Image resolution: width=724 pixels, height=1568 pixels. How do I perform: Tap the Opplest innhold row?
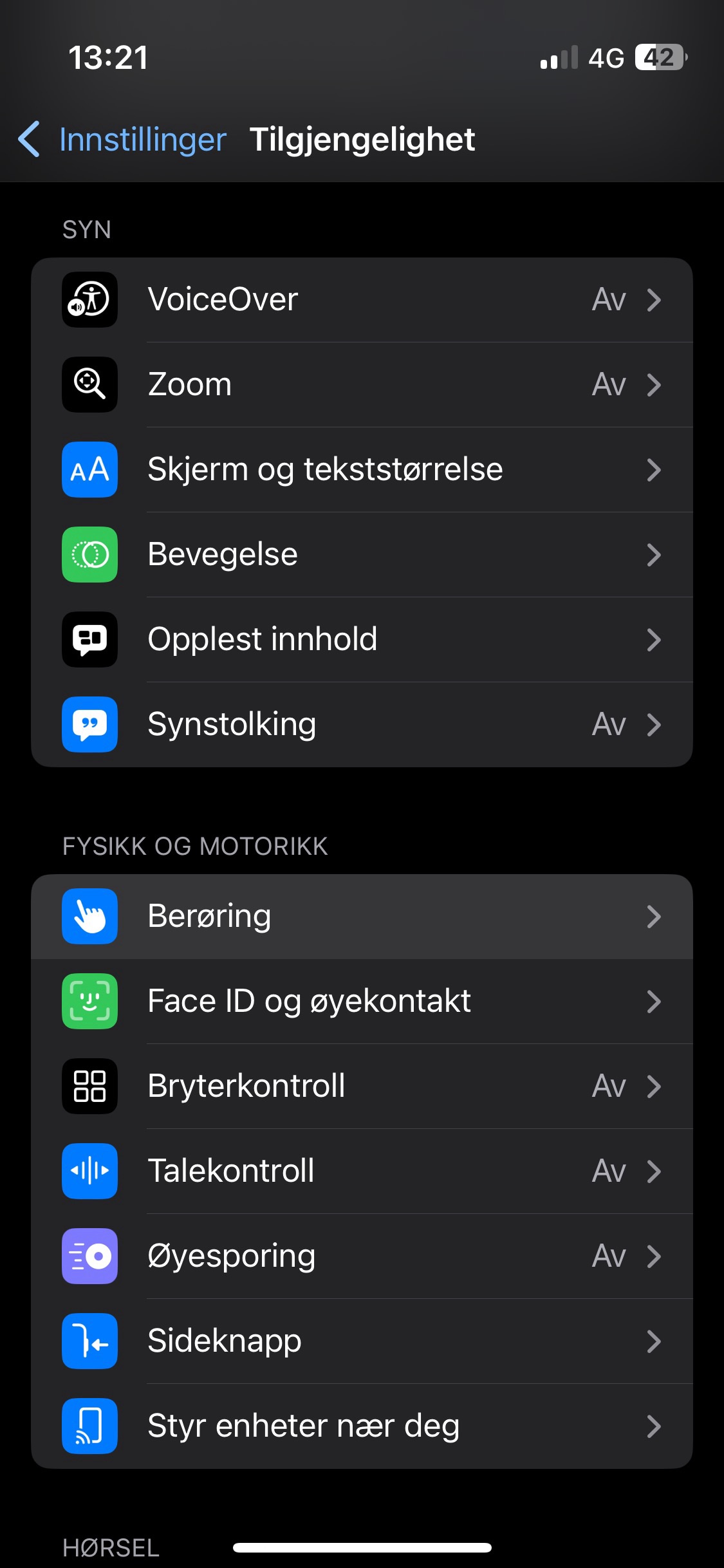pyautogui.click(x=362, y=640)
